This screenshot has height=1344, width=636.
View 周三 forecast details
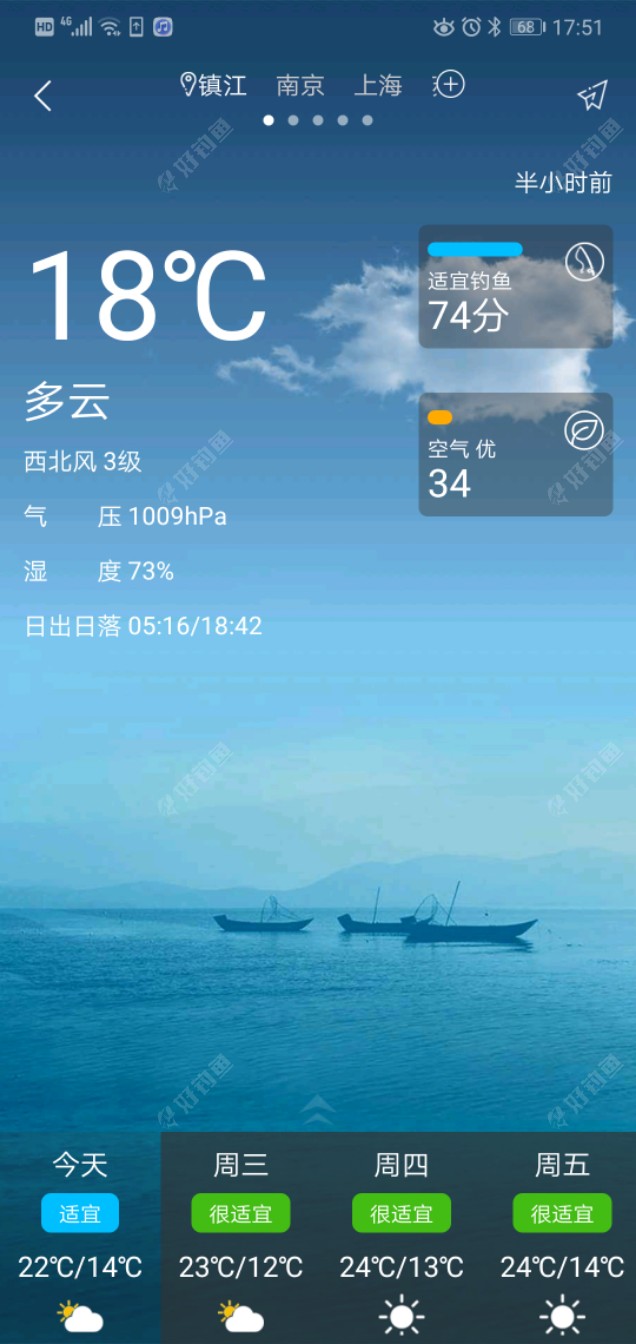click(241, 1238)
